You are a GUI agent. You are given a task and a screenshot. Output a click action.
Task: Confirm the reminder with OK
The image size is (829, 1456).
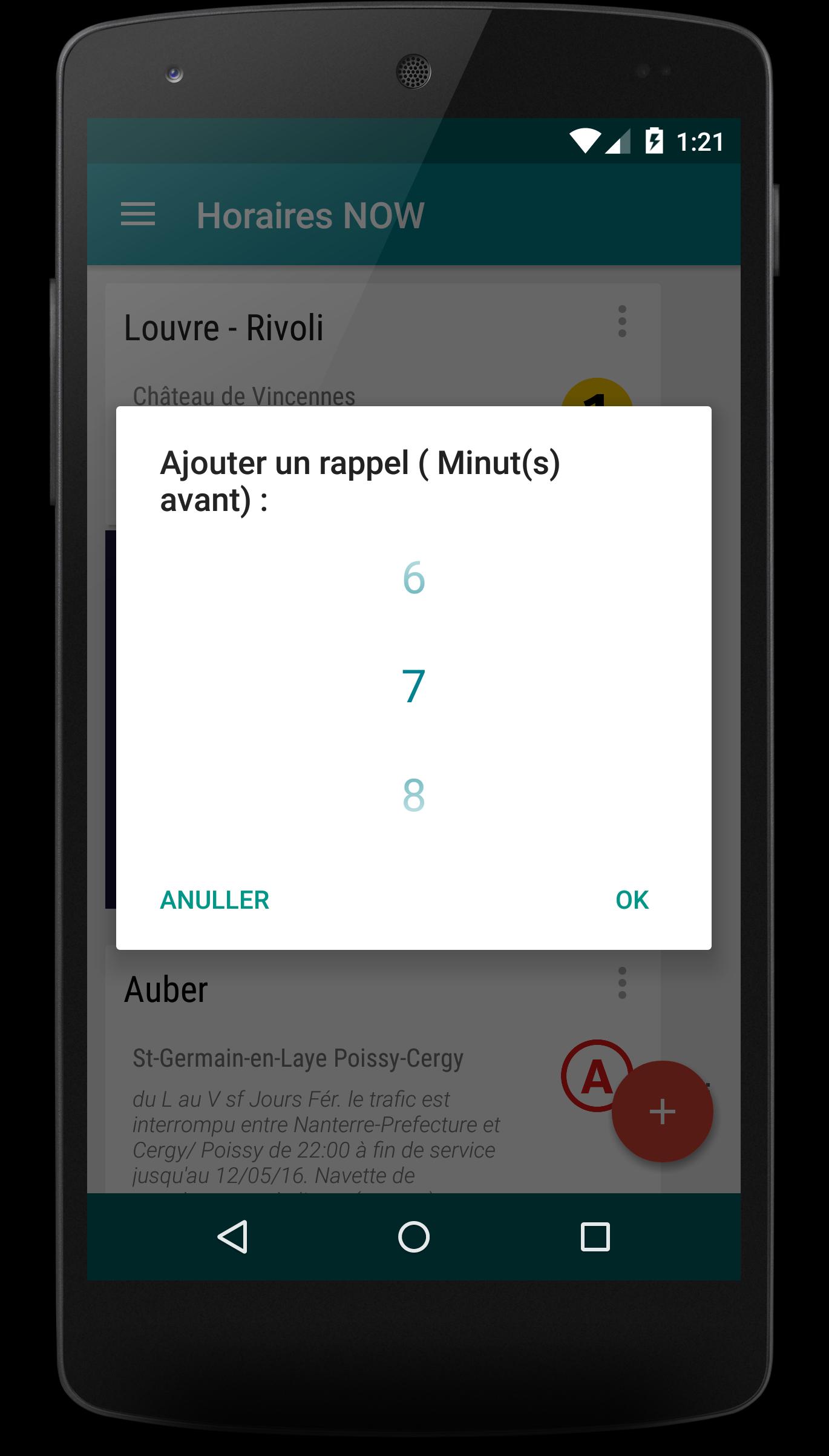pyautogui.click(x=632, y=900)
